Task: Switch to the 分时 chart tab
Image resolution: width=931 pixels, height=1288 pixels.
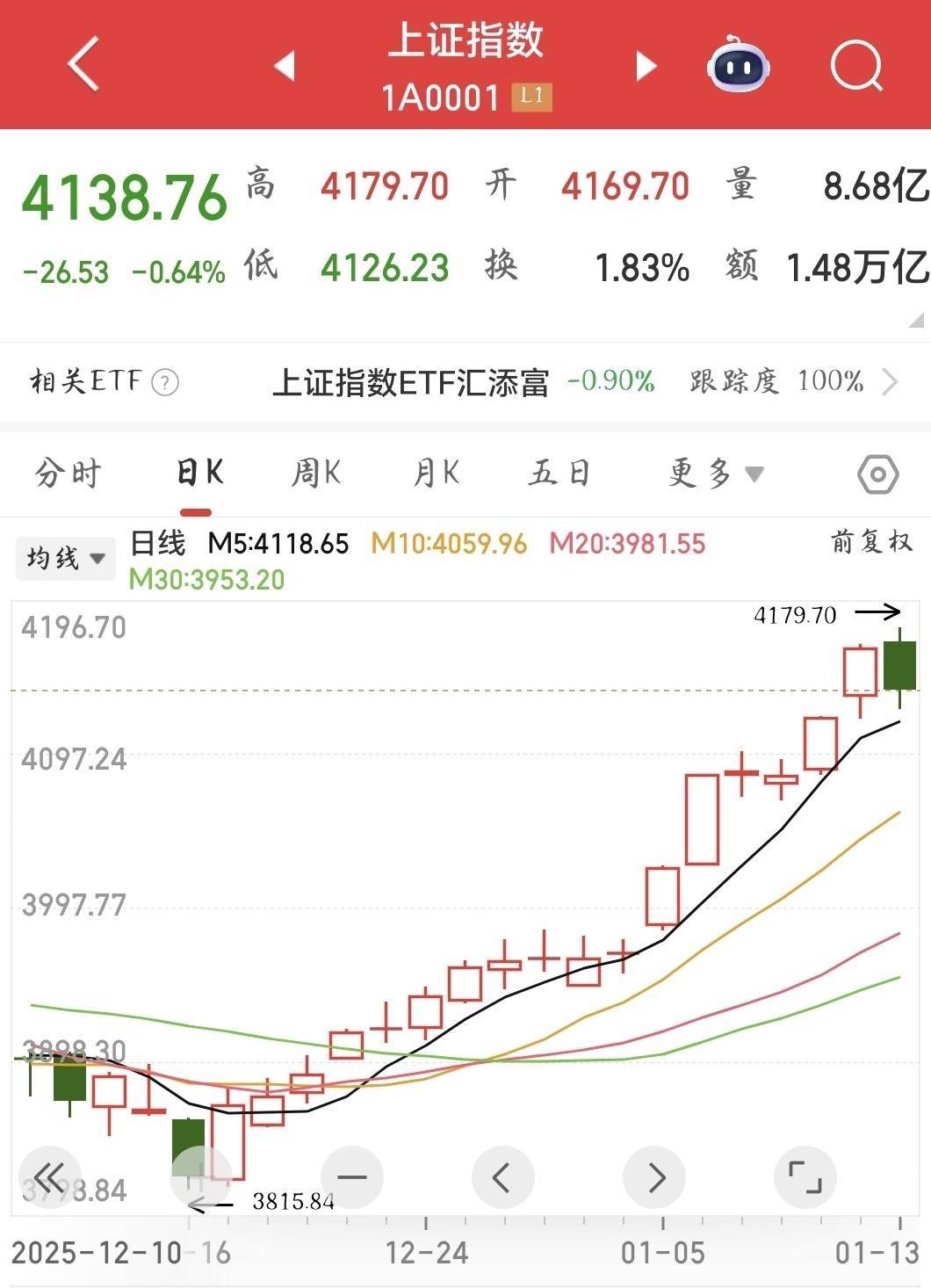Action: tap(69, 474)
